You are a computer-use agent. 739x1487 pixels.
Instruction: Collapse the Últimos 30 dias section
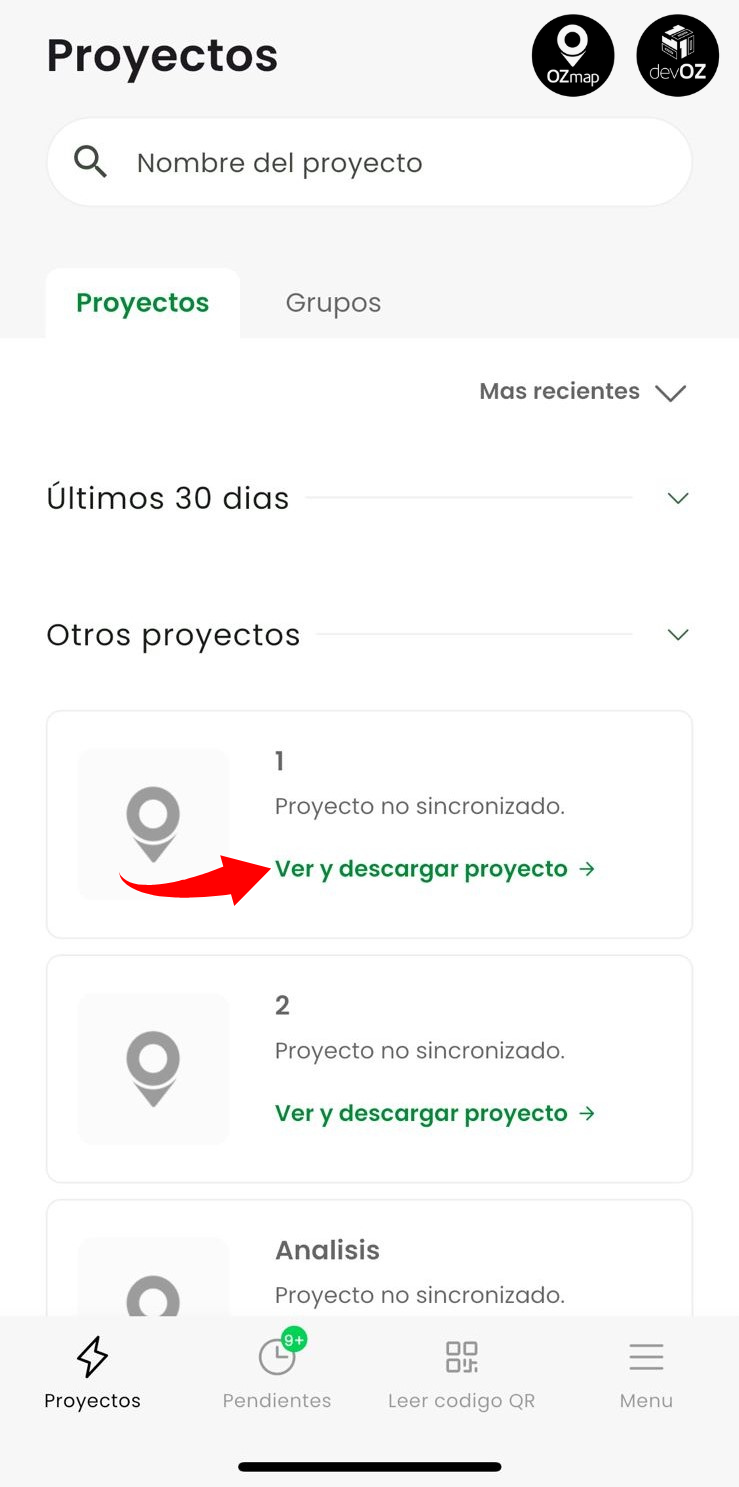[678, 498]
